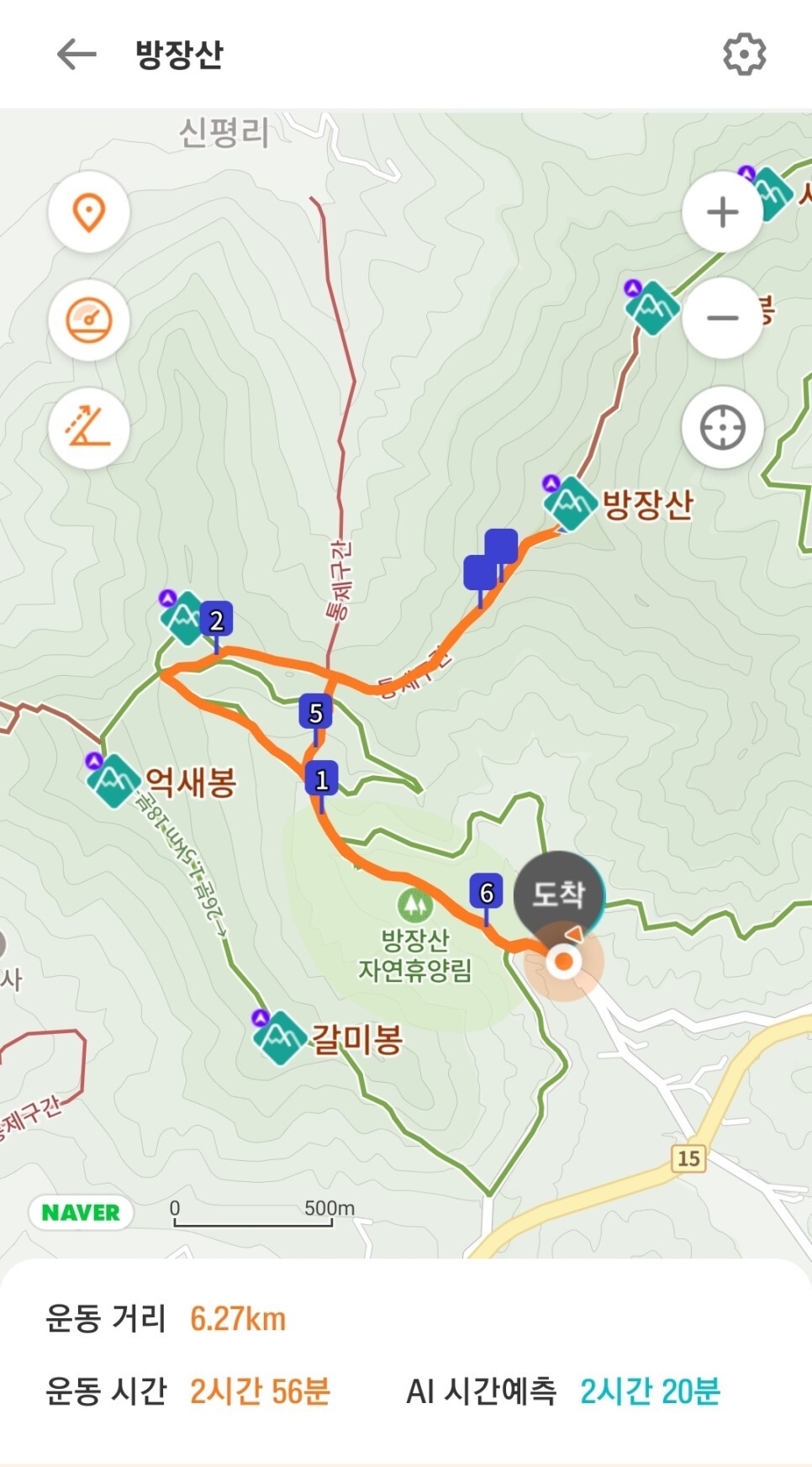The width and height of the screenshot is (812, 1467).
Task: Go back using the arrow icon
Action: [76, 55]
